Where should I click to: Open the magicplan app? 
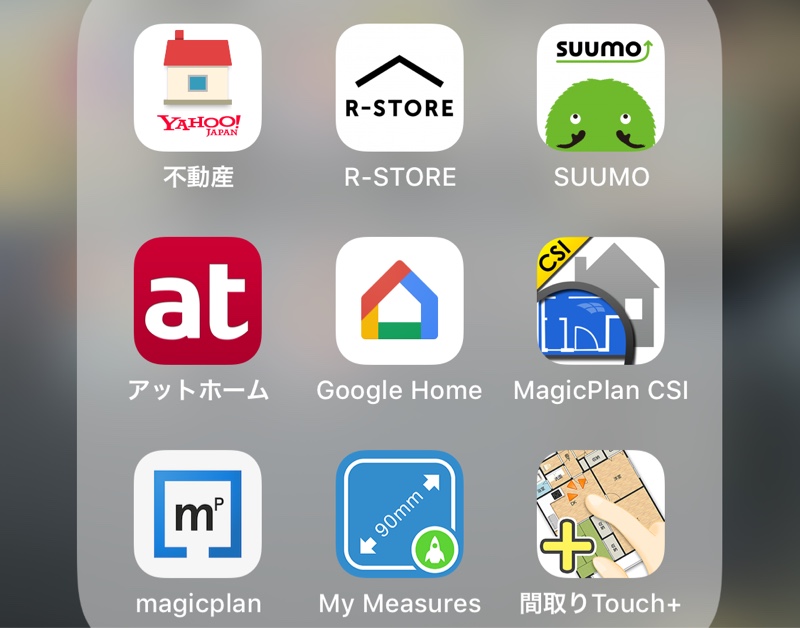point(198,514)
